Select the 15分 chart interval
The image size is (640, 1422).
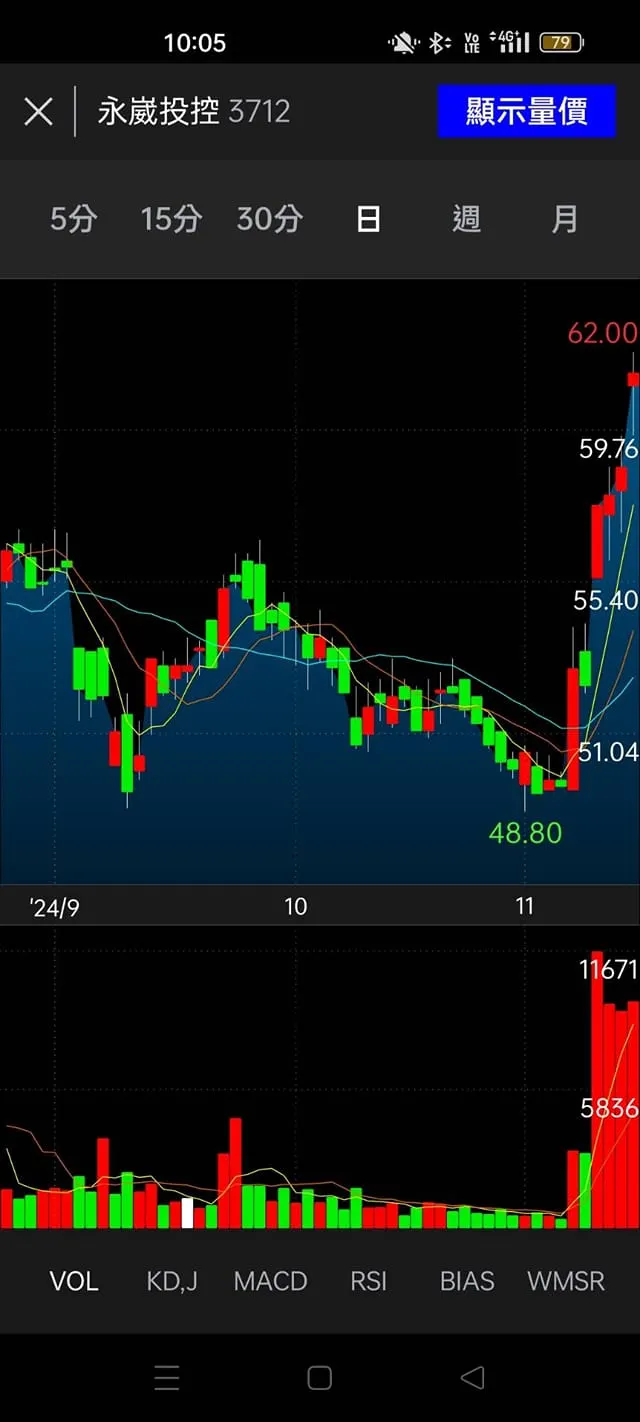(x=171, y=219)
